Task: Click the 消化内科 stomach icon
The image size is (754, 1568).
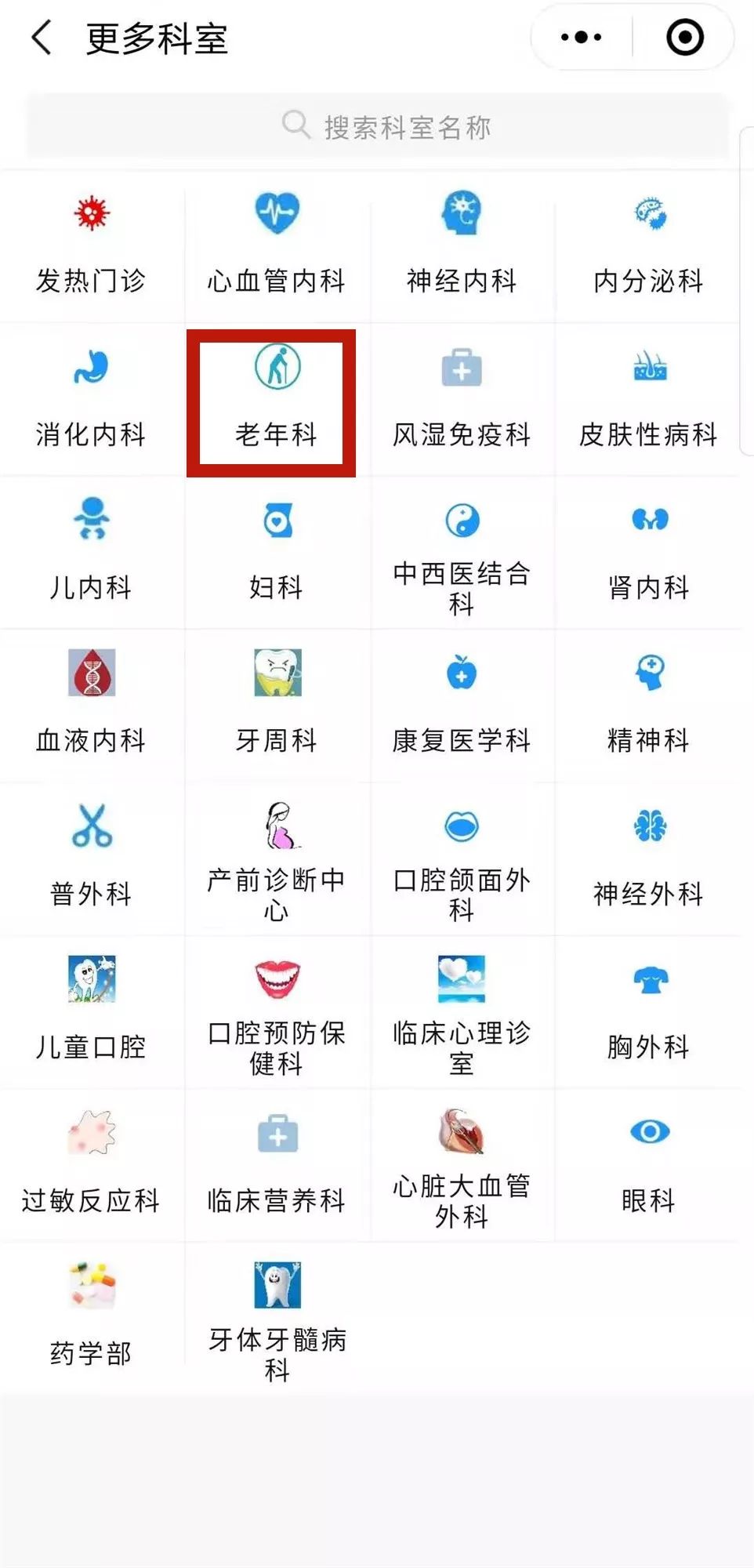Action: click(x=92, y=368)
